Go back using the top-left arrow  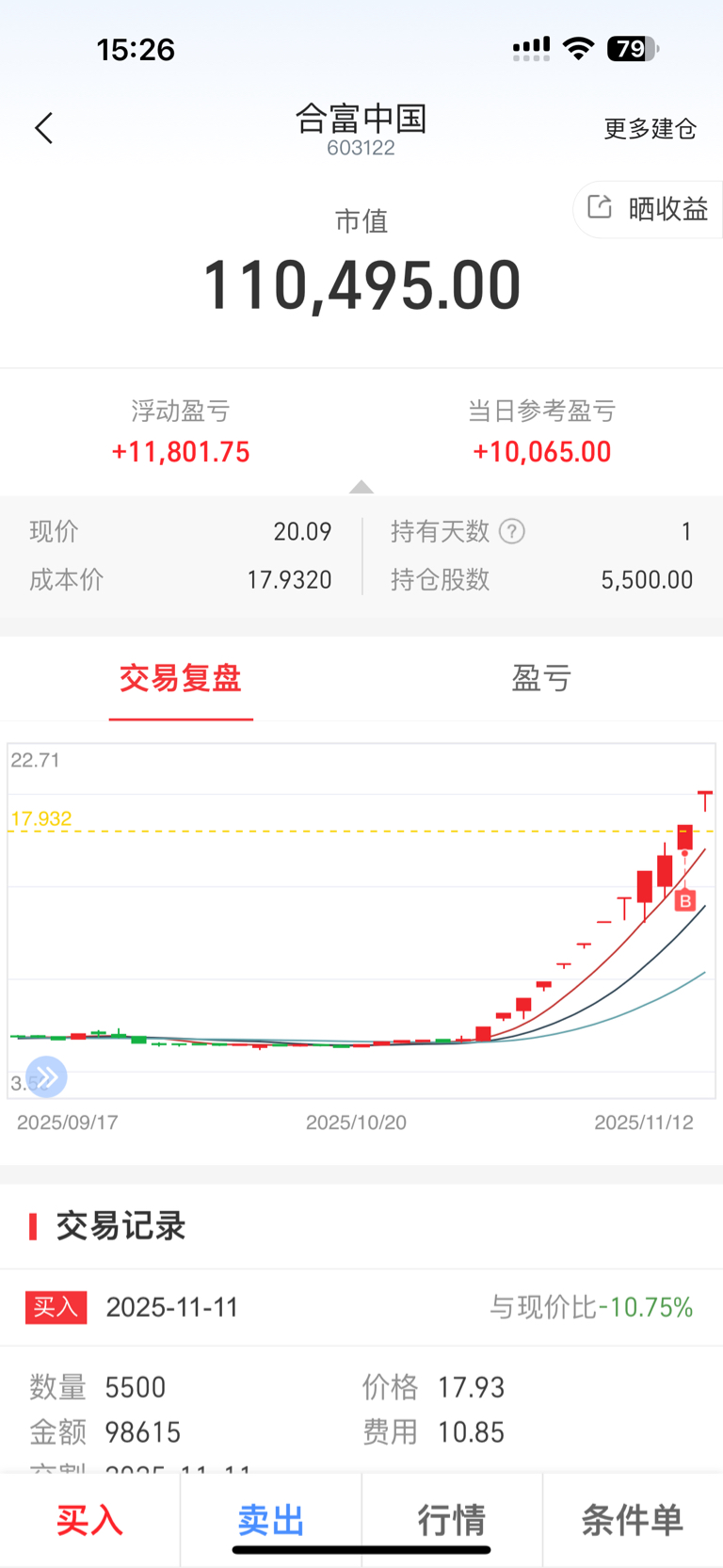tap(43, 128)
